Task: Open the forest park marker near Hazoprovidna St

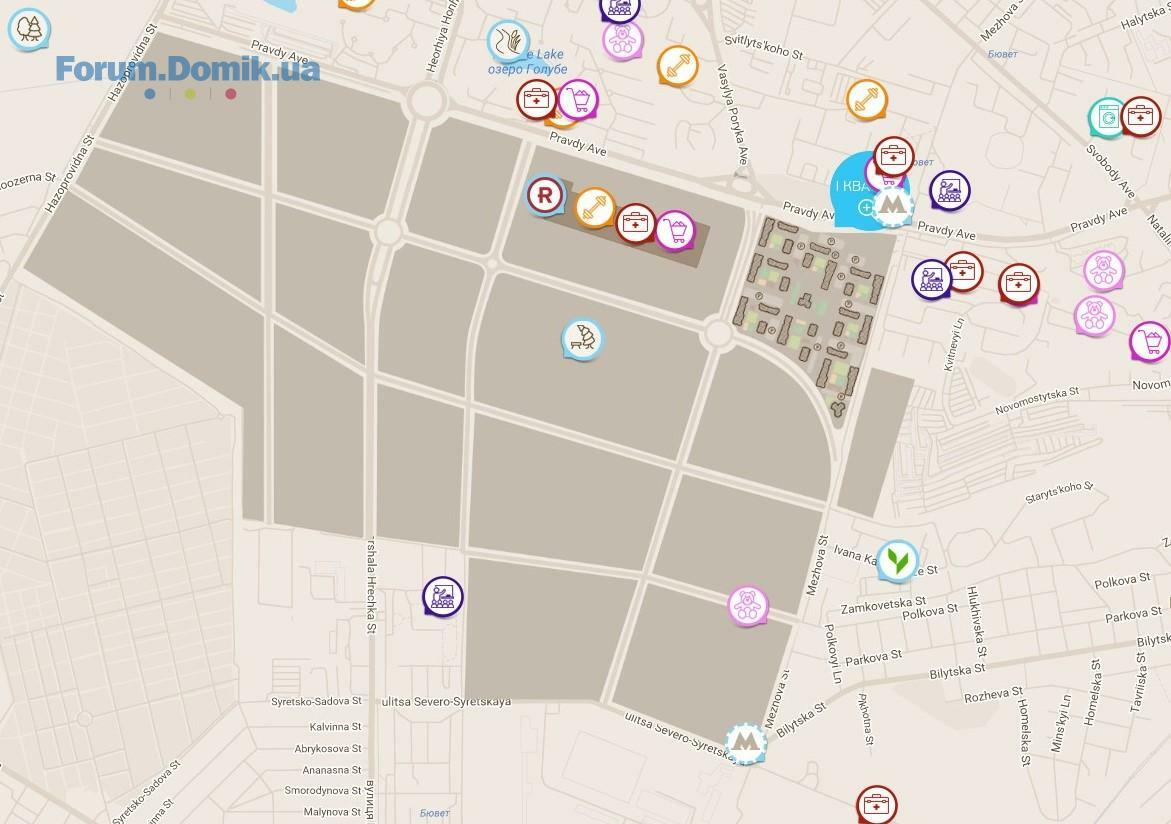Action: point(29,28)
